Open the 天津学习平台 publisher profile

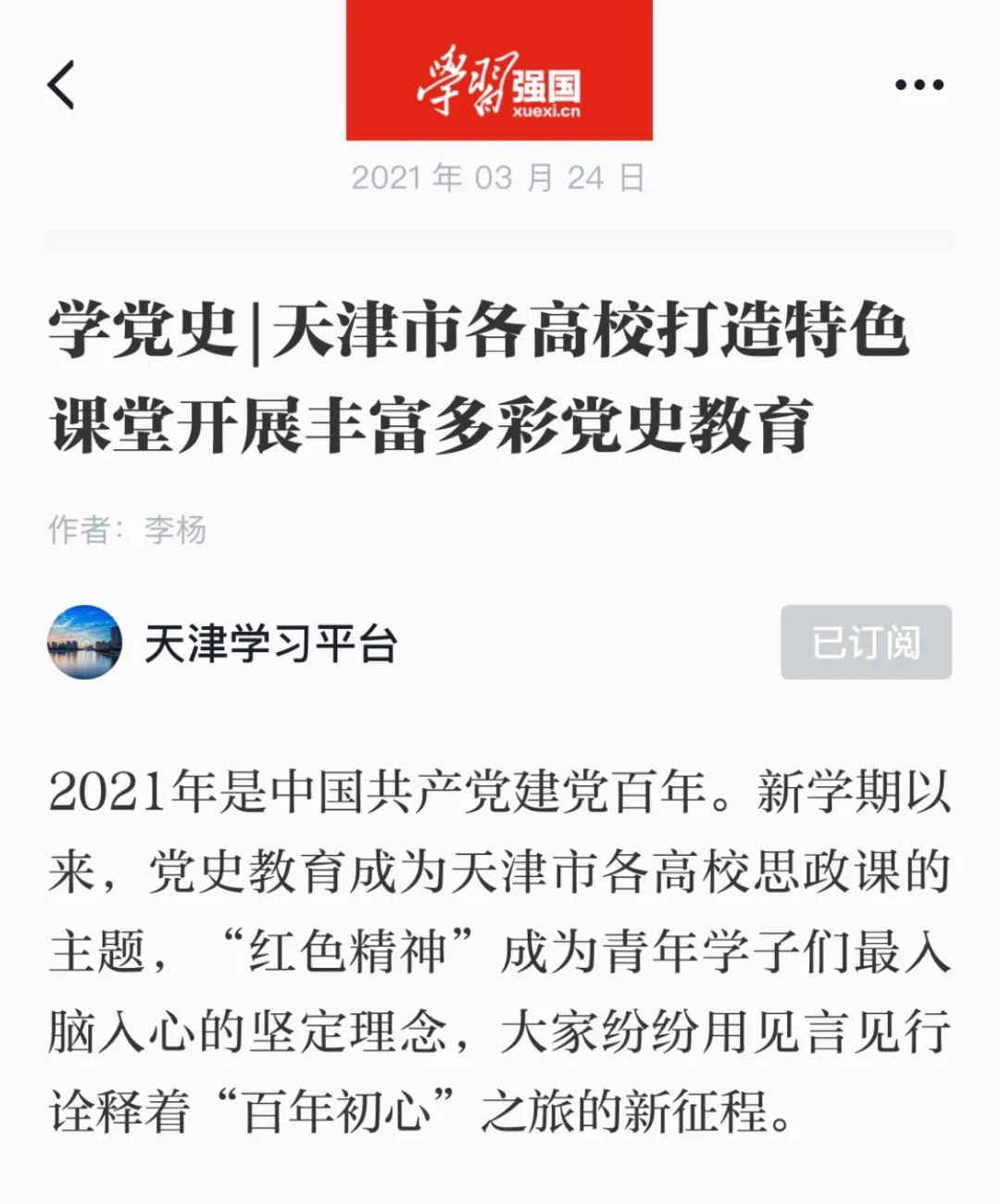tap(269, 644)
